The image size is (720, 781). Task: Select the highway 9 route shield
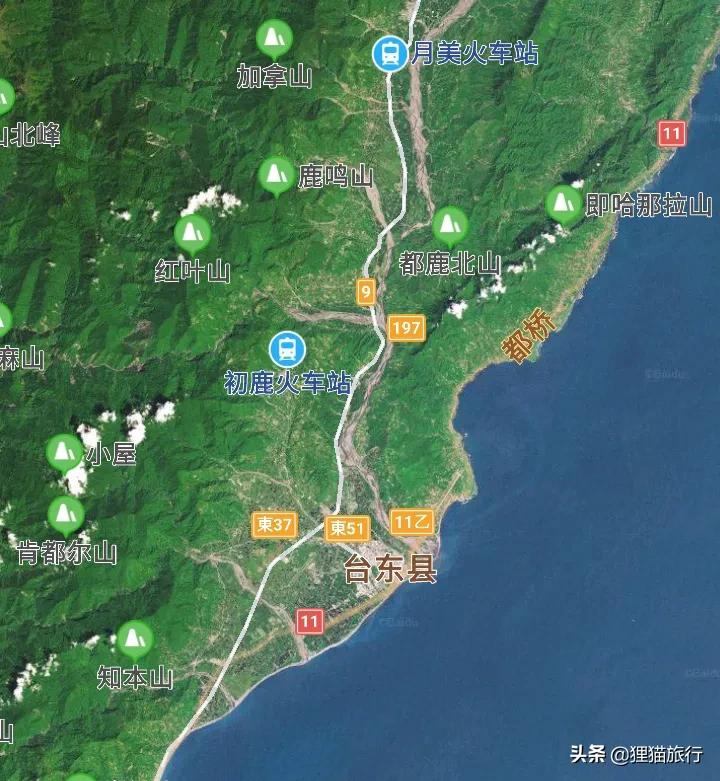click(x=367, y=290)
